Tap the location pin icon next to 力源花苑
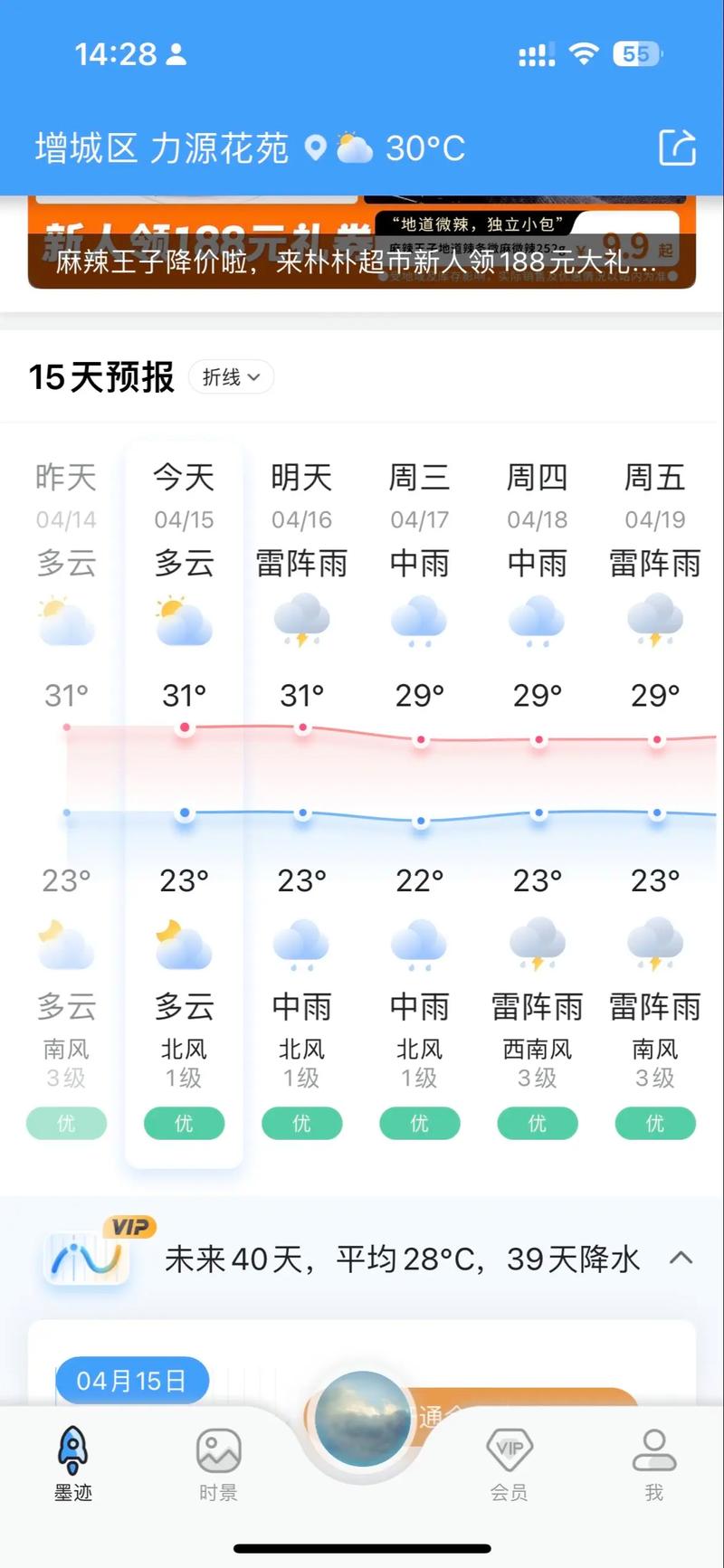The width and height of the screenshot is (724, 1568). pos(315,147)
